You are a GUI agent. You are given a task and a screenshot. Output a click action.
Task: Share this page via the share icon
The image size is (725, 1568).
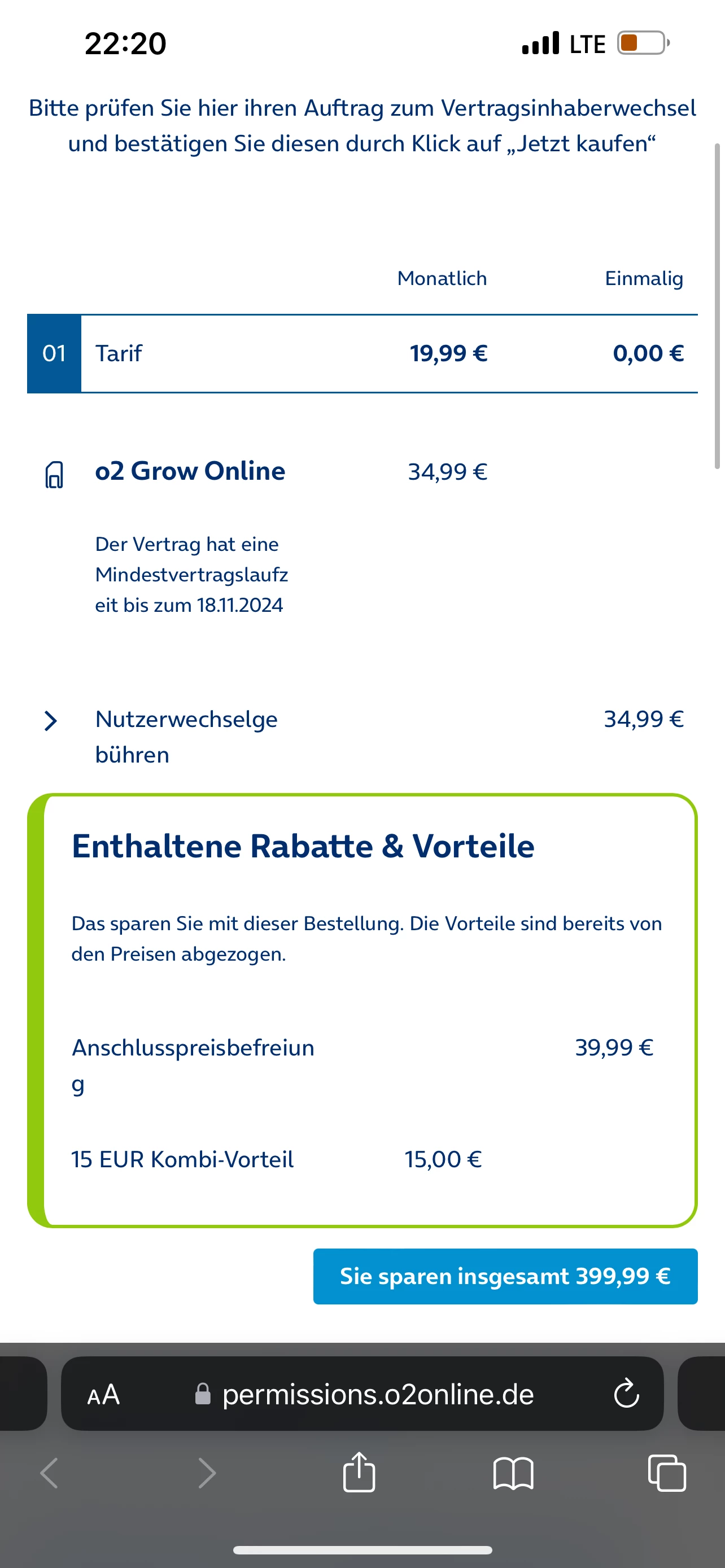point(359,1473)
